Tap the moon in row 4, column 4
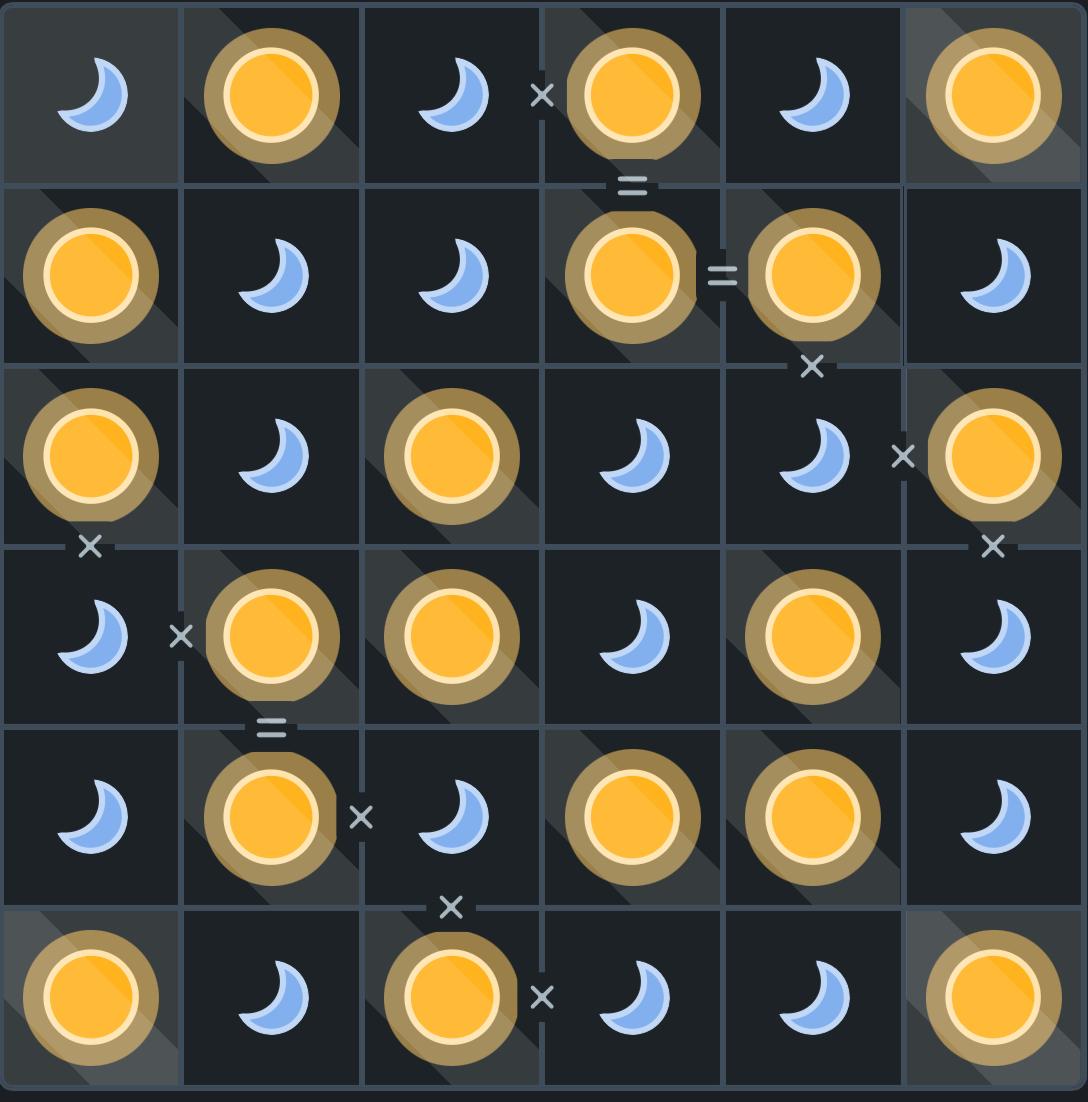This screenshot has height=1102, width=1088. [x=632, y=637]
